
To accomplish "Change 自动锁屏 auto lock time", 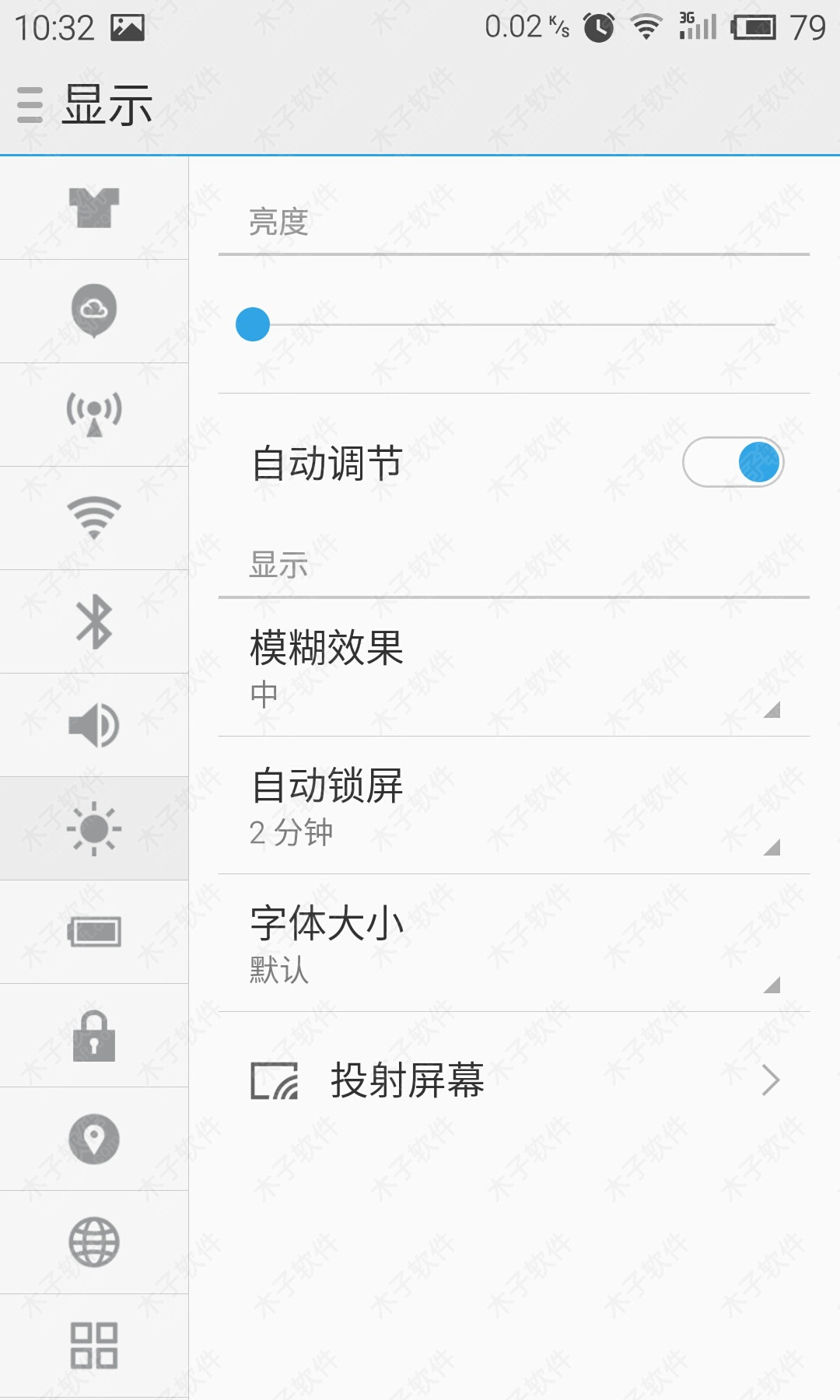I will tap(514, 806).
